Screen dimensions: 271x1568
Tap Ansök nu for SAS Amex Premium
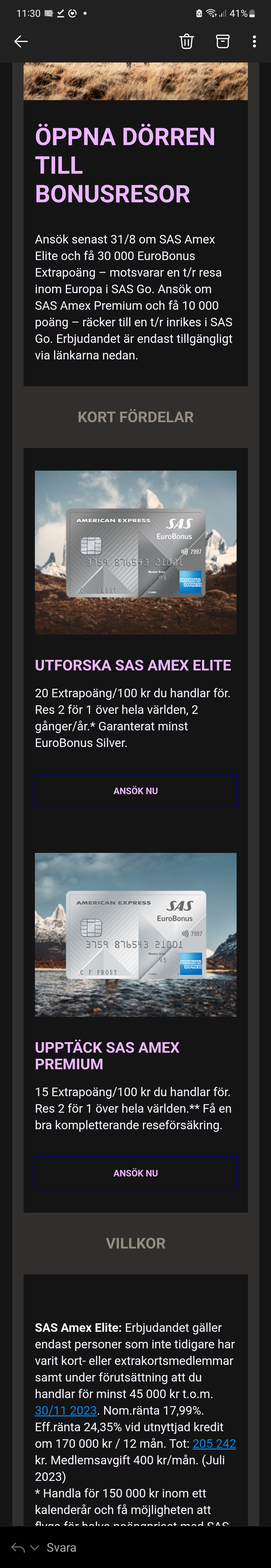click(x=135, y=1173)
